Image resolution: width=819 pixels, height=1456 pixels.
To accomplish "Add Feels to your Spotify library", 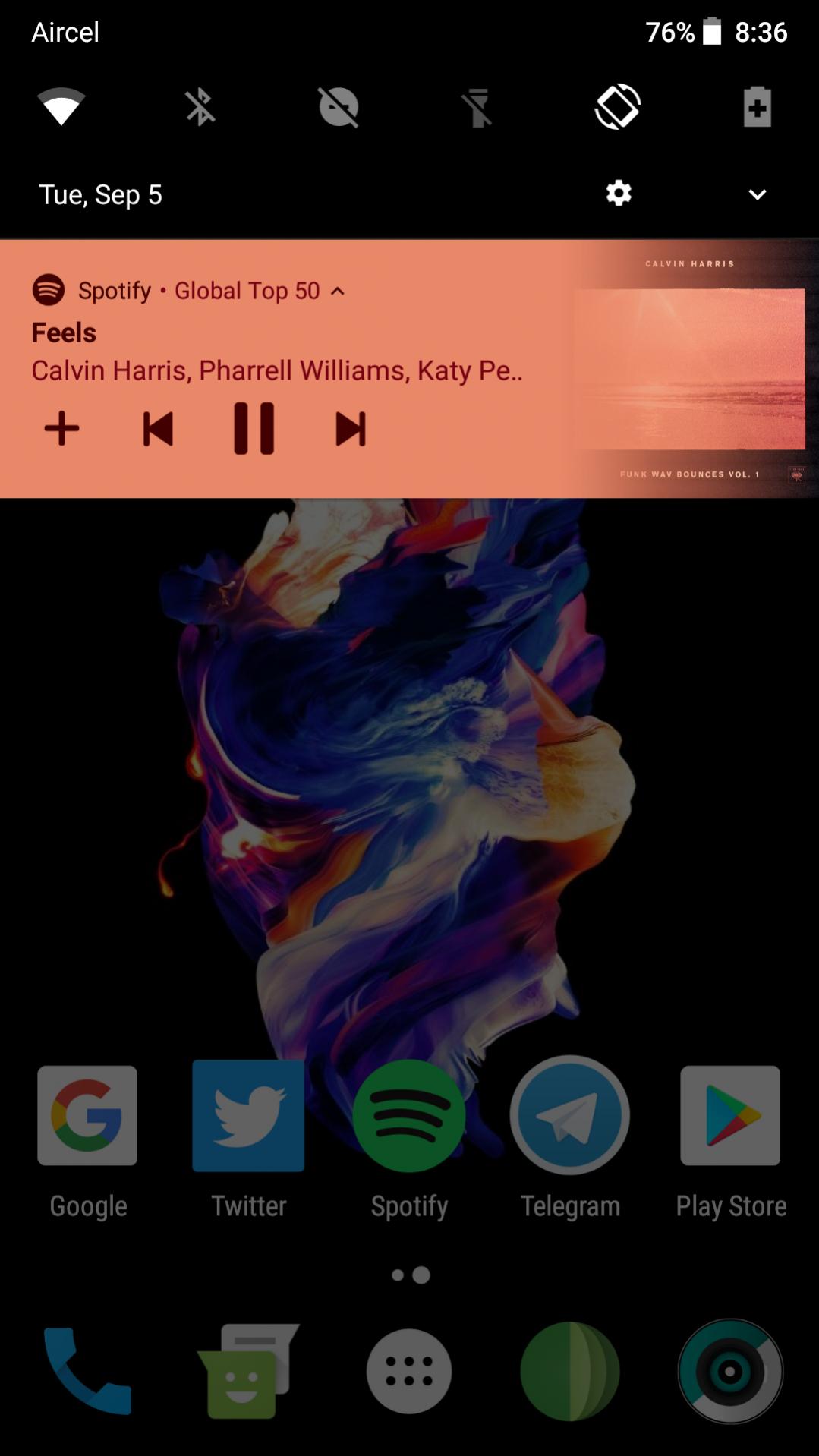I will [62, 429].
